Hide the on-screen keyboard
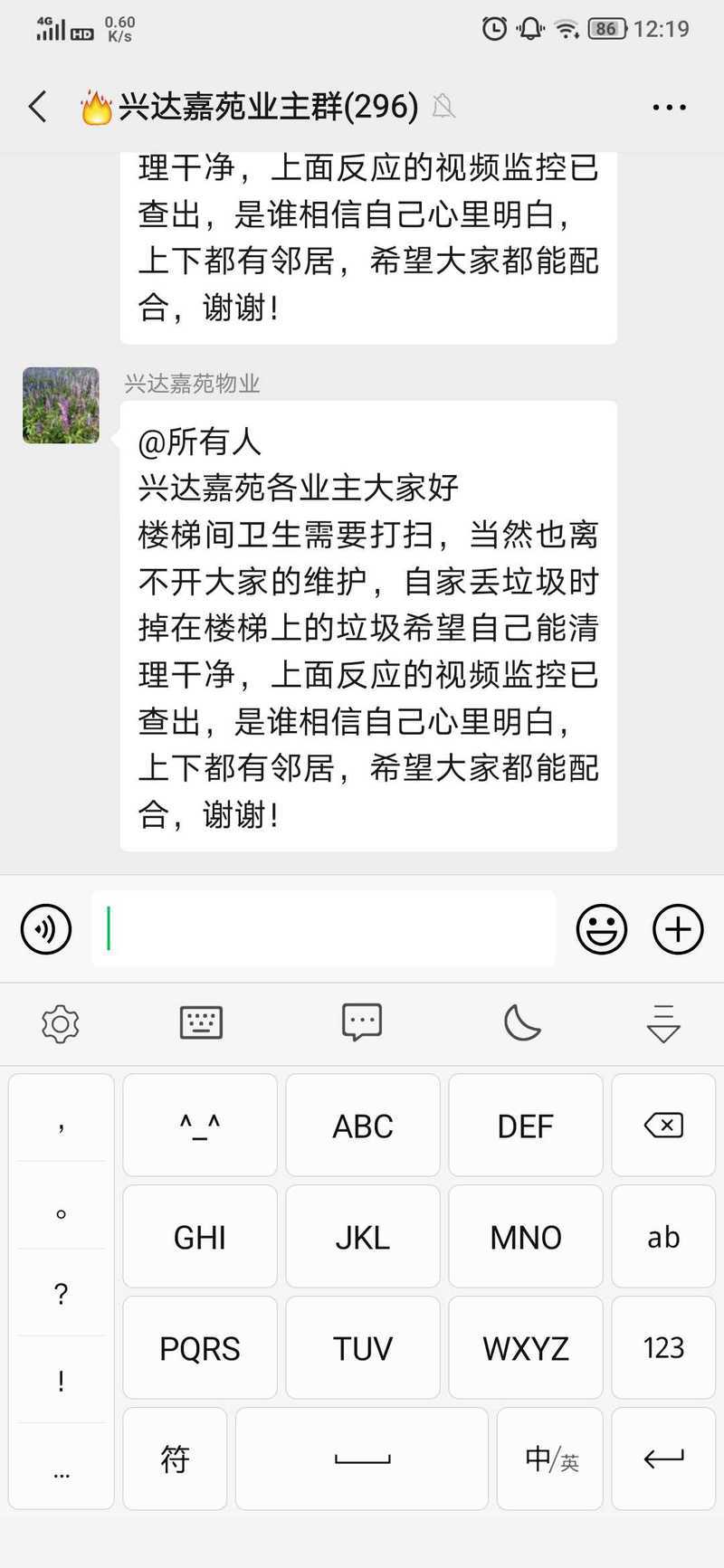This screenshot has height=1568, width=724. click(663, 1023)
